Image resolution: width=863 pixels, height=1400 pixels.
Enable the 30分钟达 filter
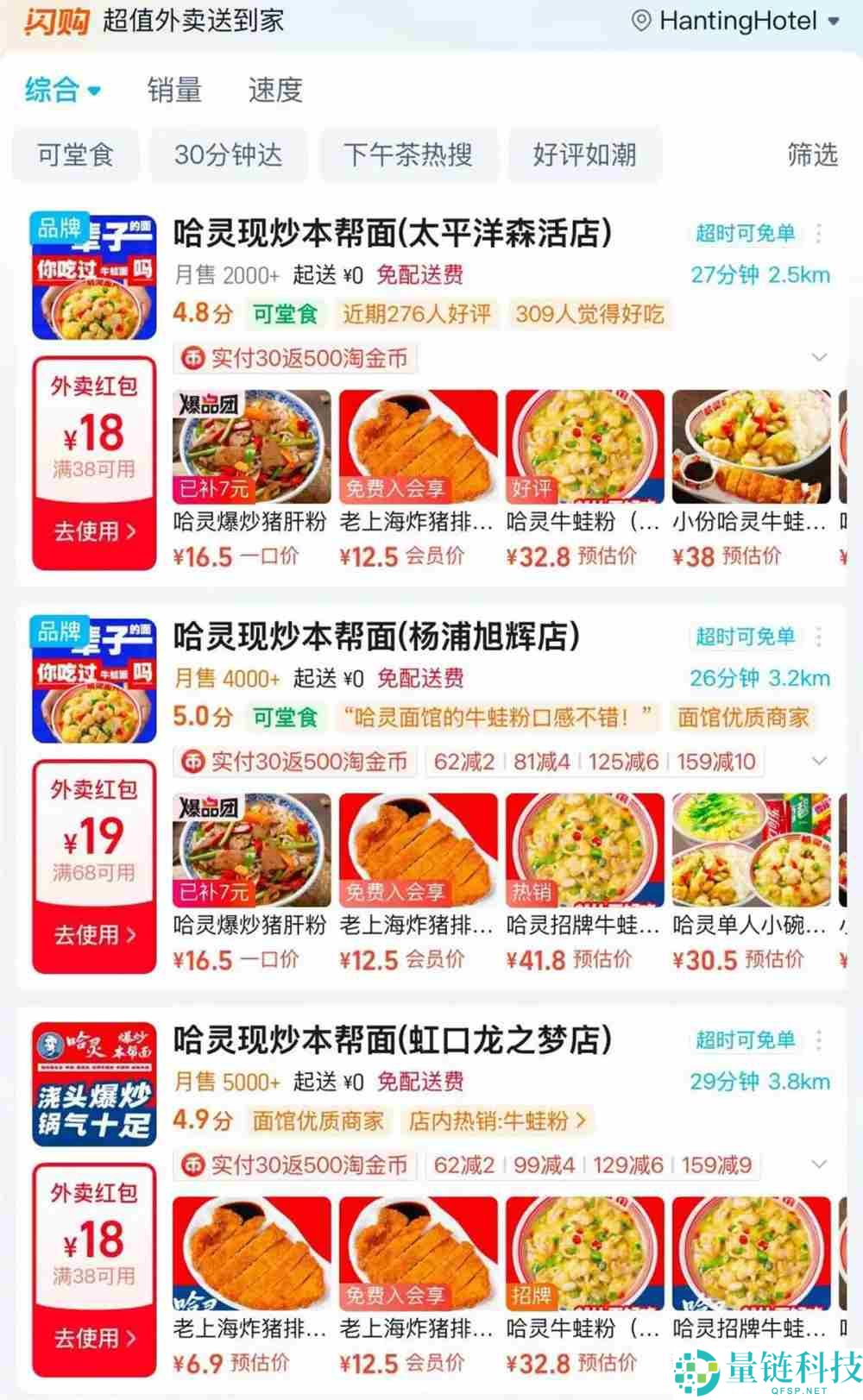(x=229, y=155)
